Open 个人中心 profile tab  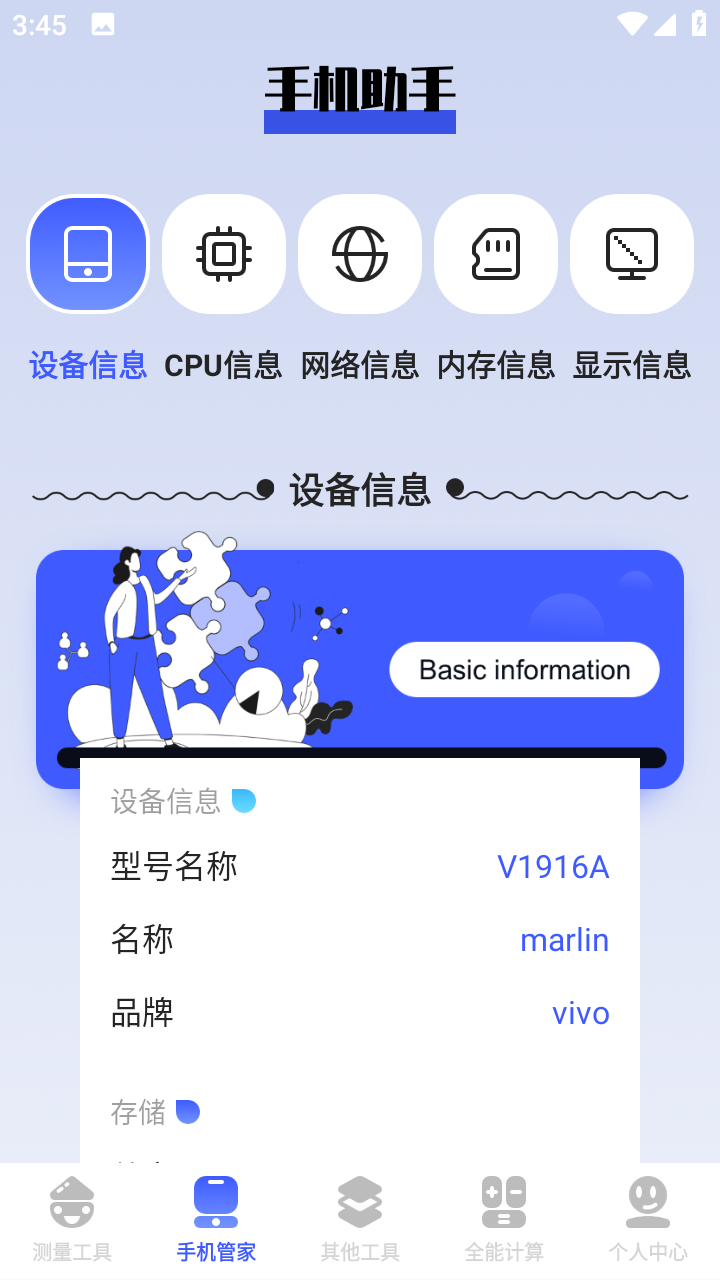pos(648,1220)
